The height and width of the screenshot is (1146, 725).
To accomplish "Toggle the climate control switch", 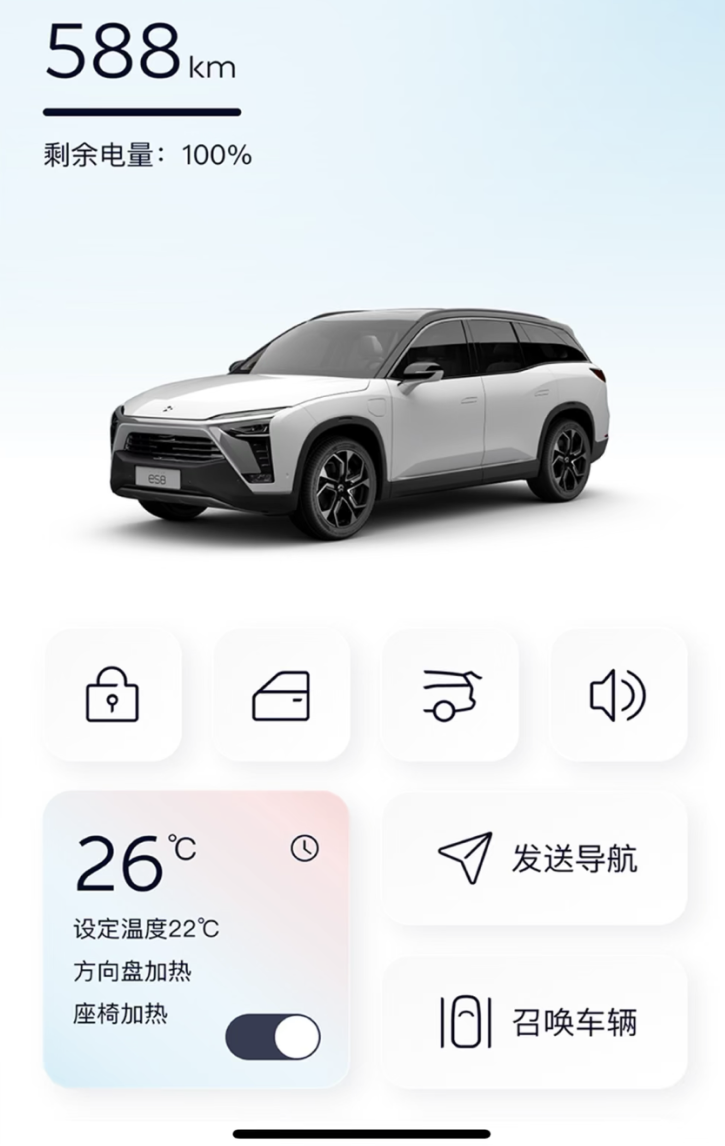I will [x=273, y=1037].
